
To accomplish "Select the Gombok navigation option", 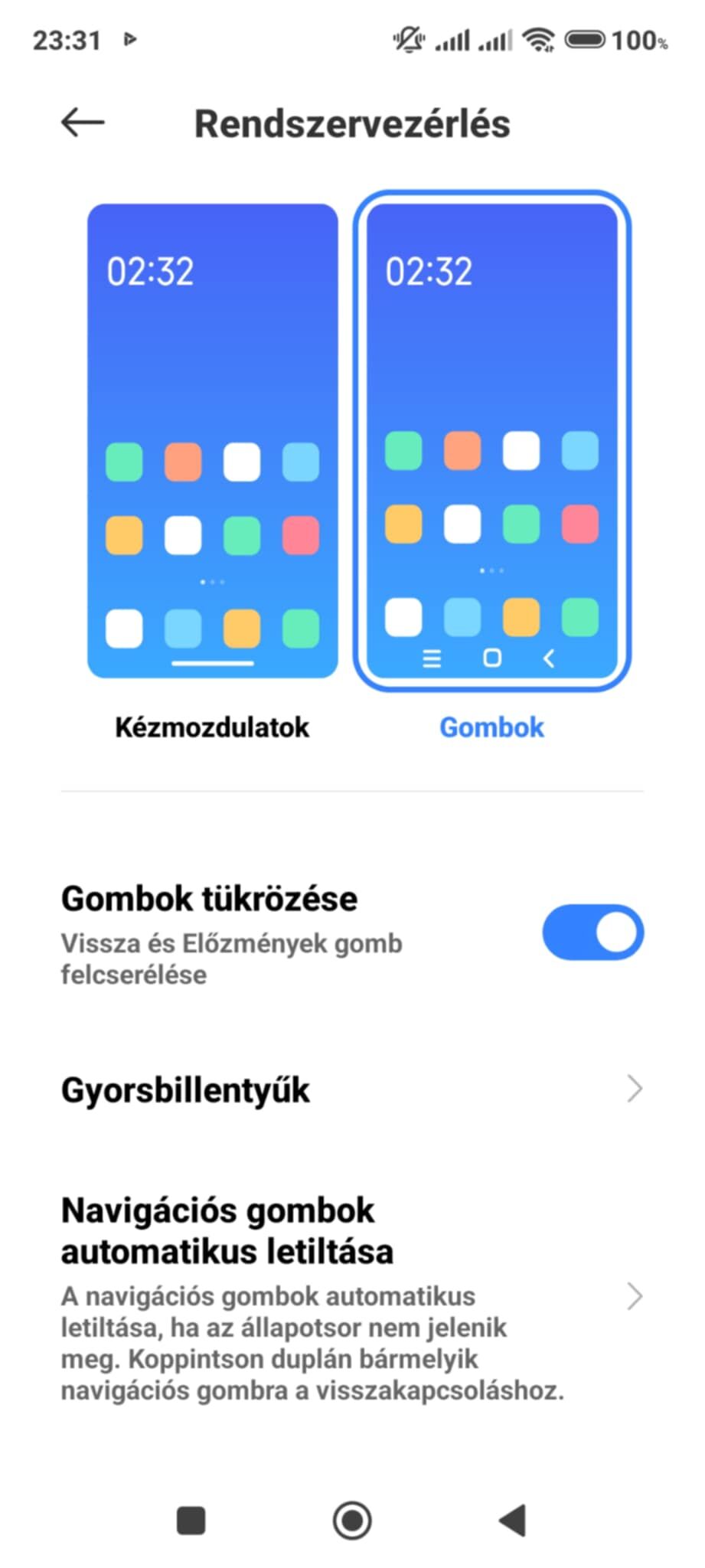I will pos(491,441).
